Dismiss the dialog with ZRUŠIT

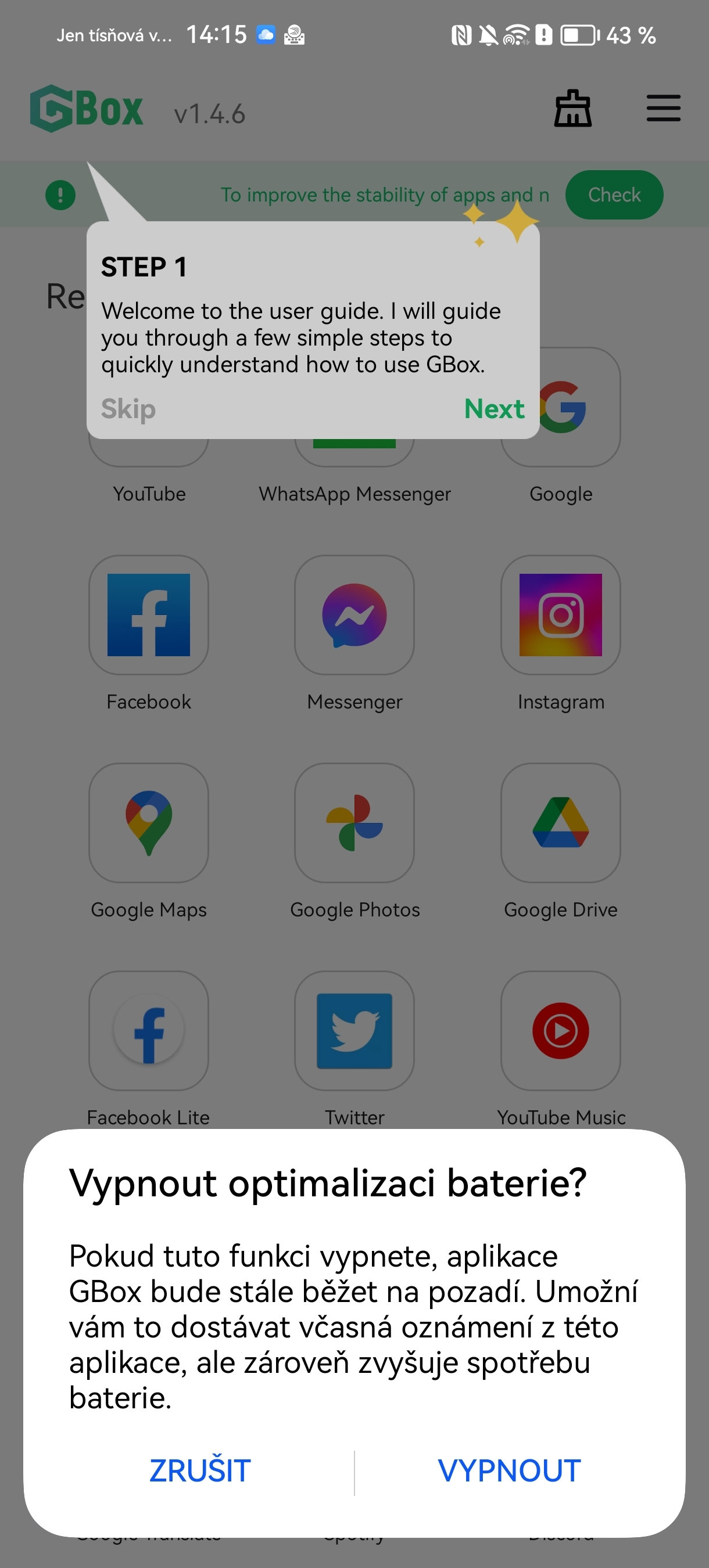click(199, 1470)
